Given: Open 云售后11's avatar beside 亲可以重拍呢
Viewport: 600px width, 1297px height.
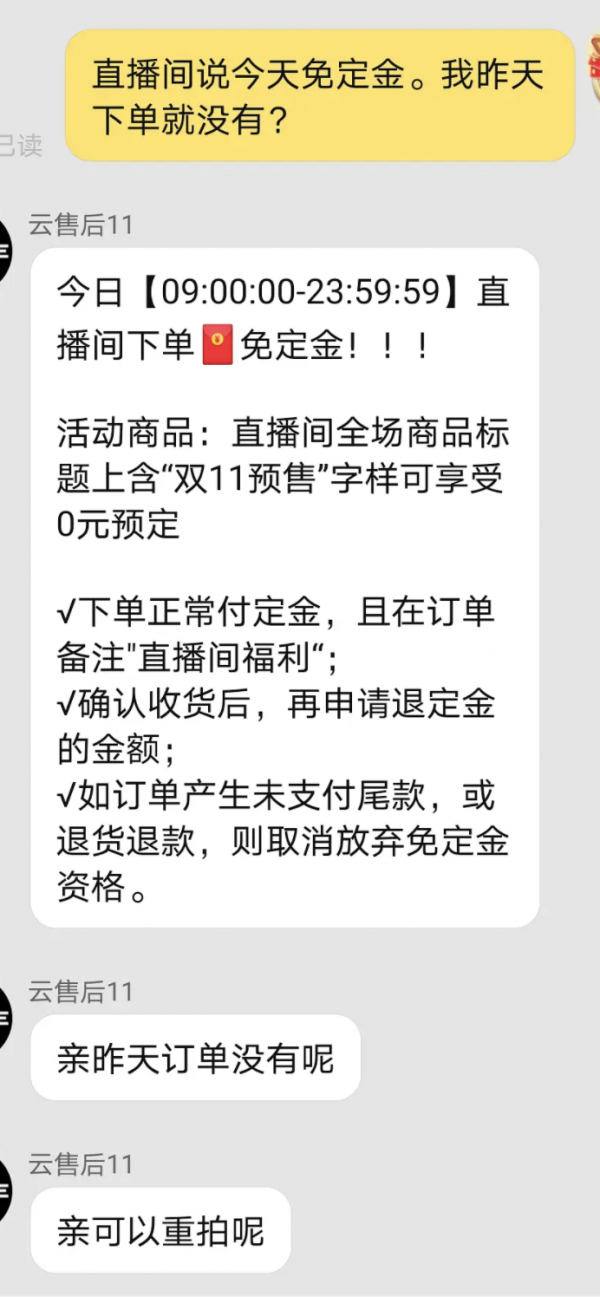Looking at the screenshot, I should coord(4,1189).
